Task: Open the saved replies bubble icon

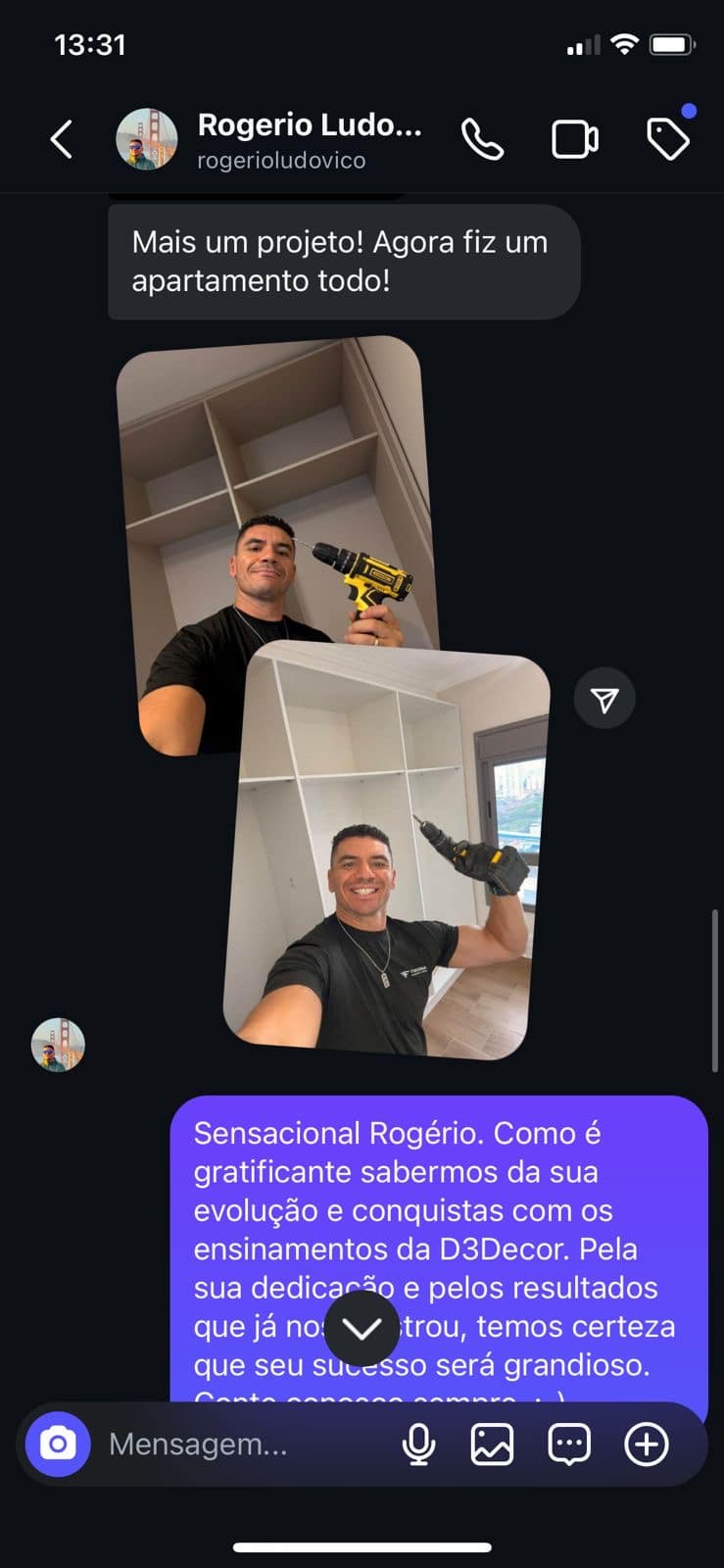Action: (569, 1444)
